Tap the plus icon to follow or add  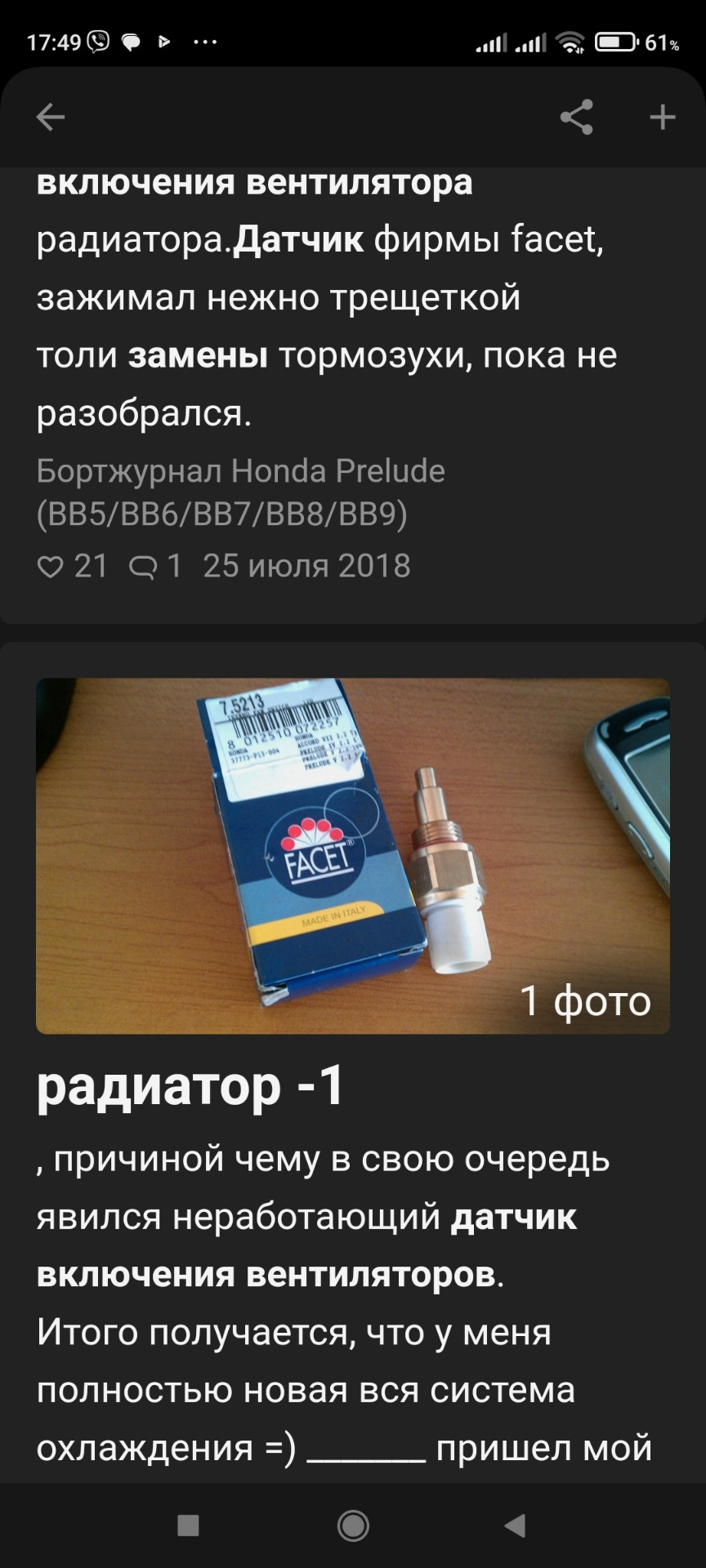(x=662, y=116)
